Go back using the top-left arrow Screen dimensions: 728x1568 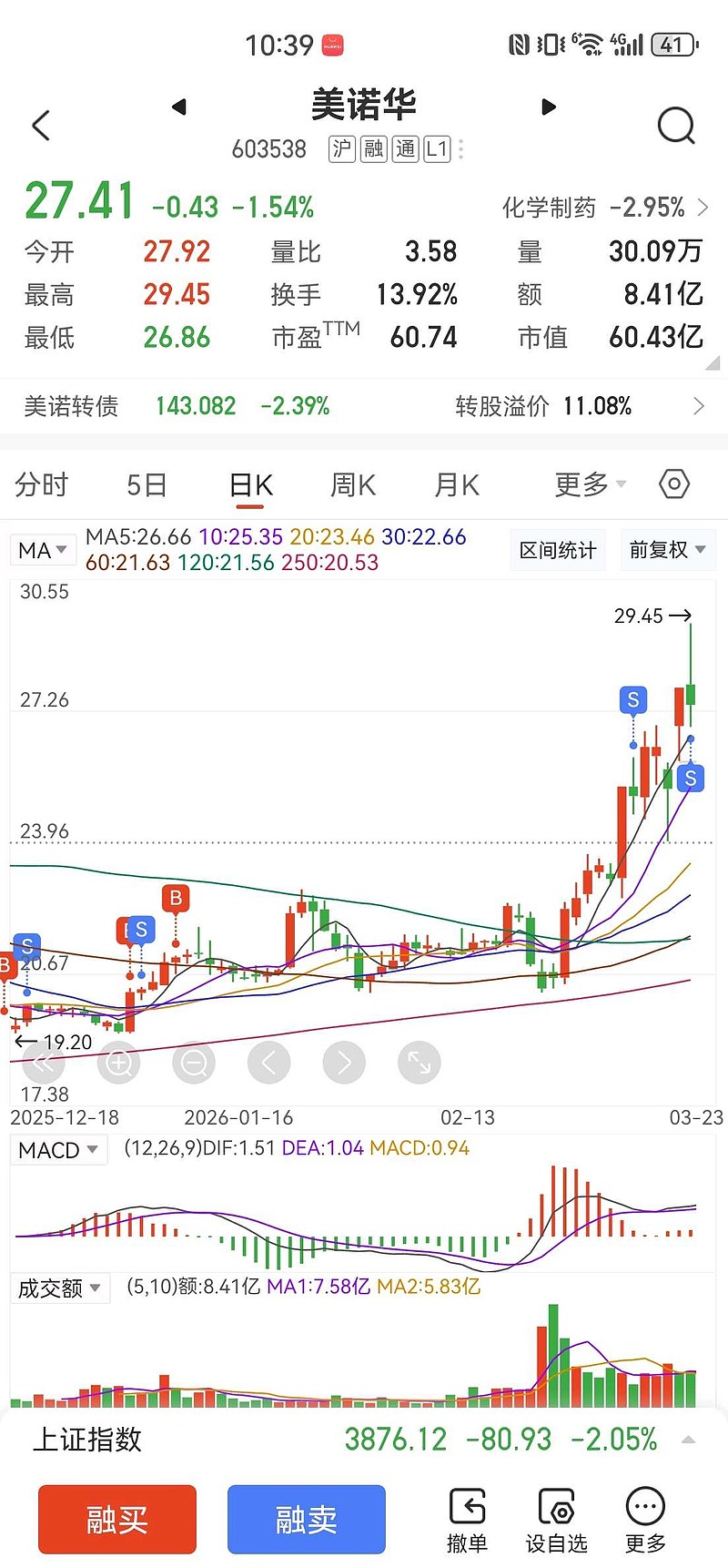pyautogui.click(x=41, y=125)
